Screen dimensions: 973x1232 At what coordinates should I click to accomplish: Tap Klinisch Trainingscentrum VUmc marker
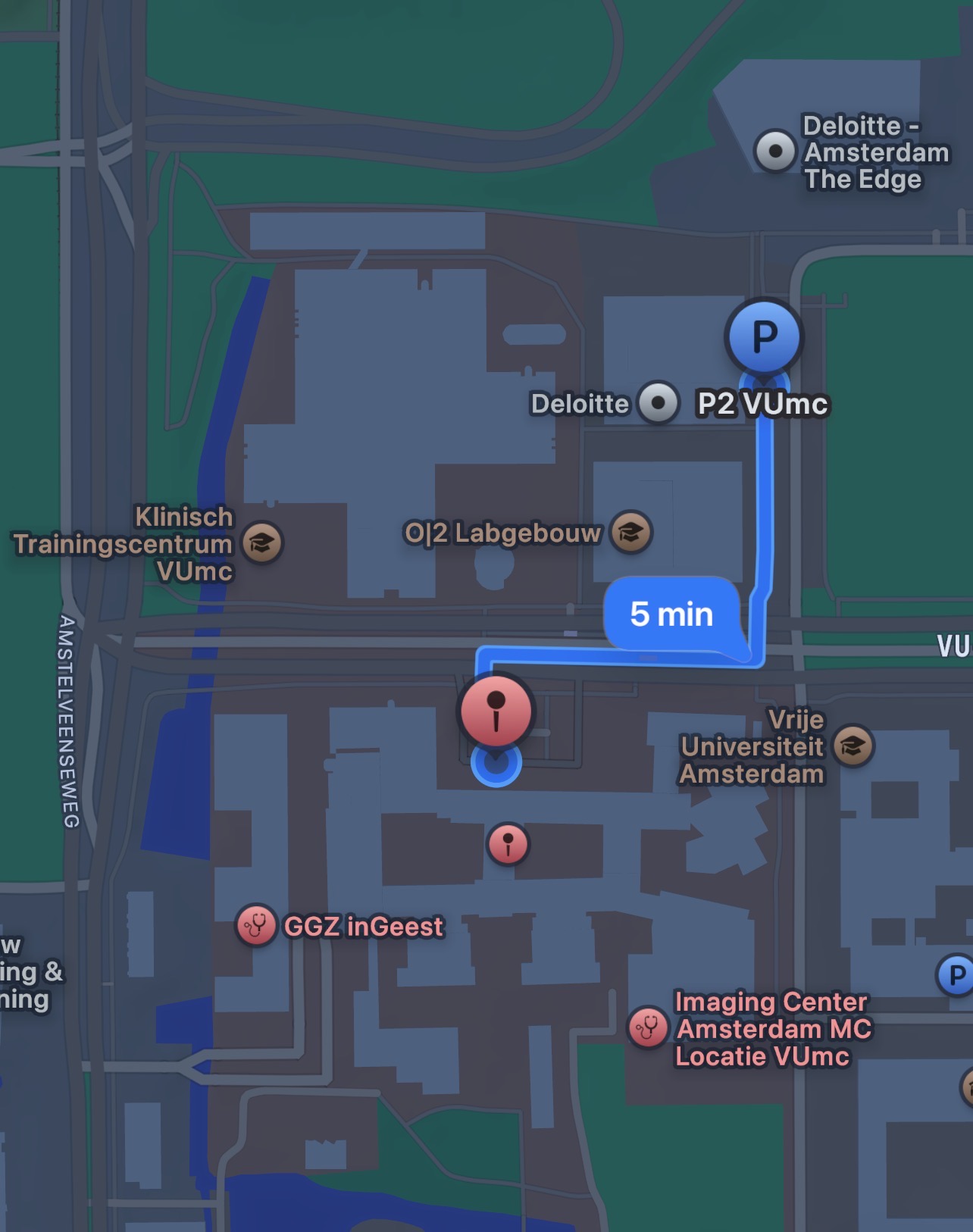(262, 543)
